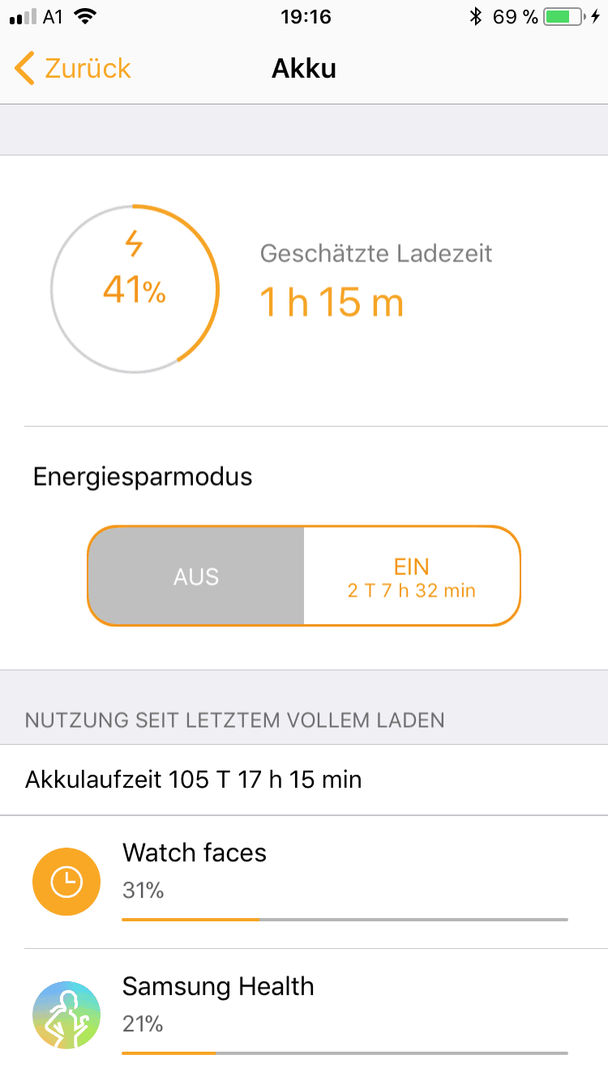
Task: Go back with the Zurück button
Action: 72,69
